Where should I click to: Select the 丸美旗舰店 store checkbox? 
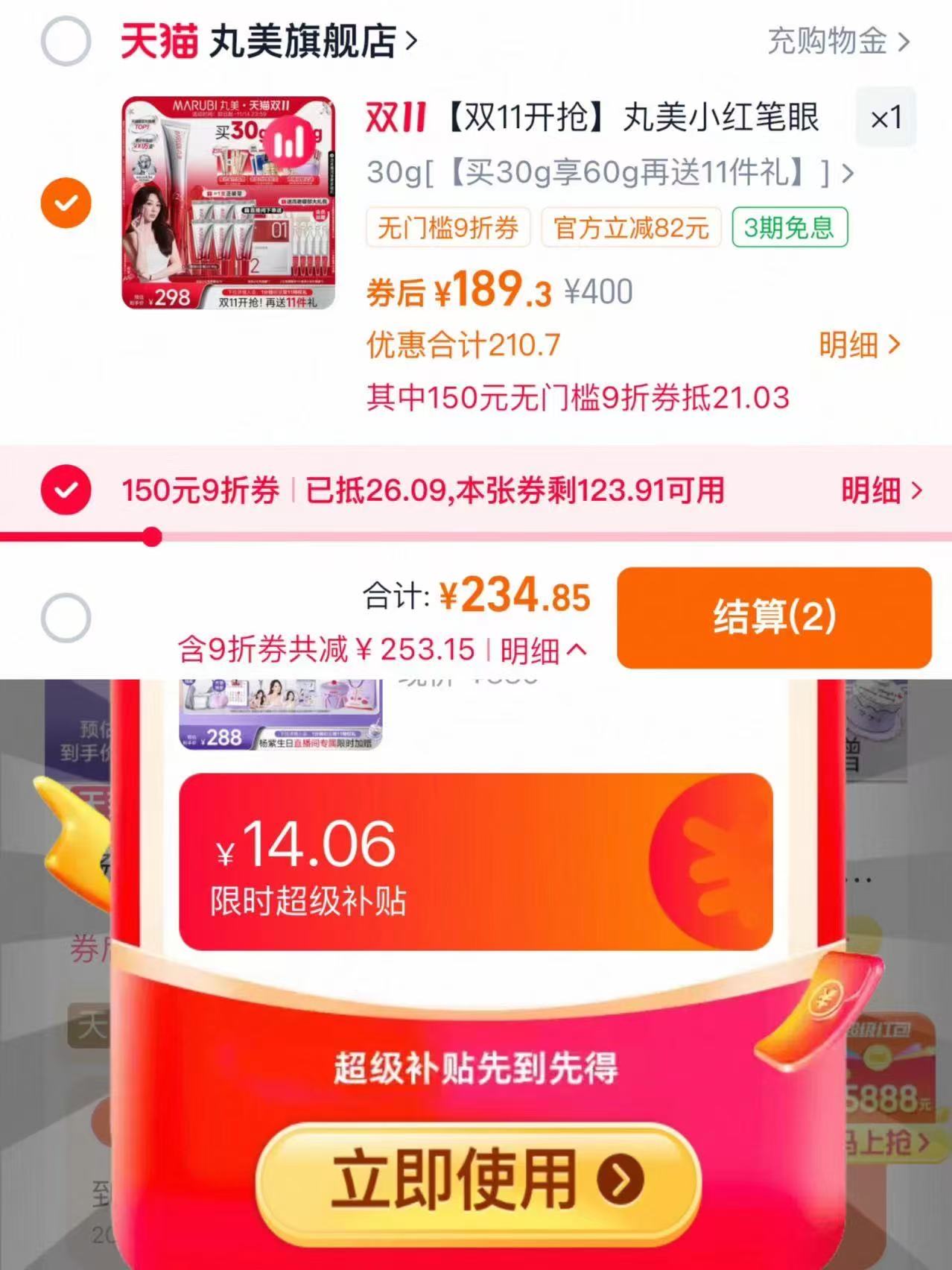pos(66,42)
